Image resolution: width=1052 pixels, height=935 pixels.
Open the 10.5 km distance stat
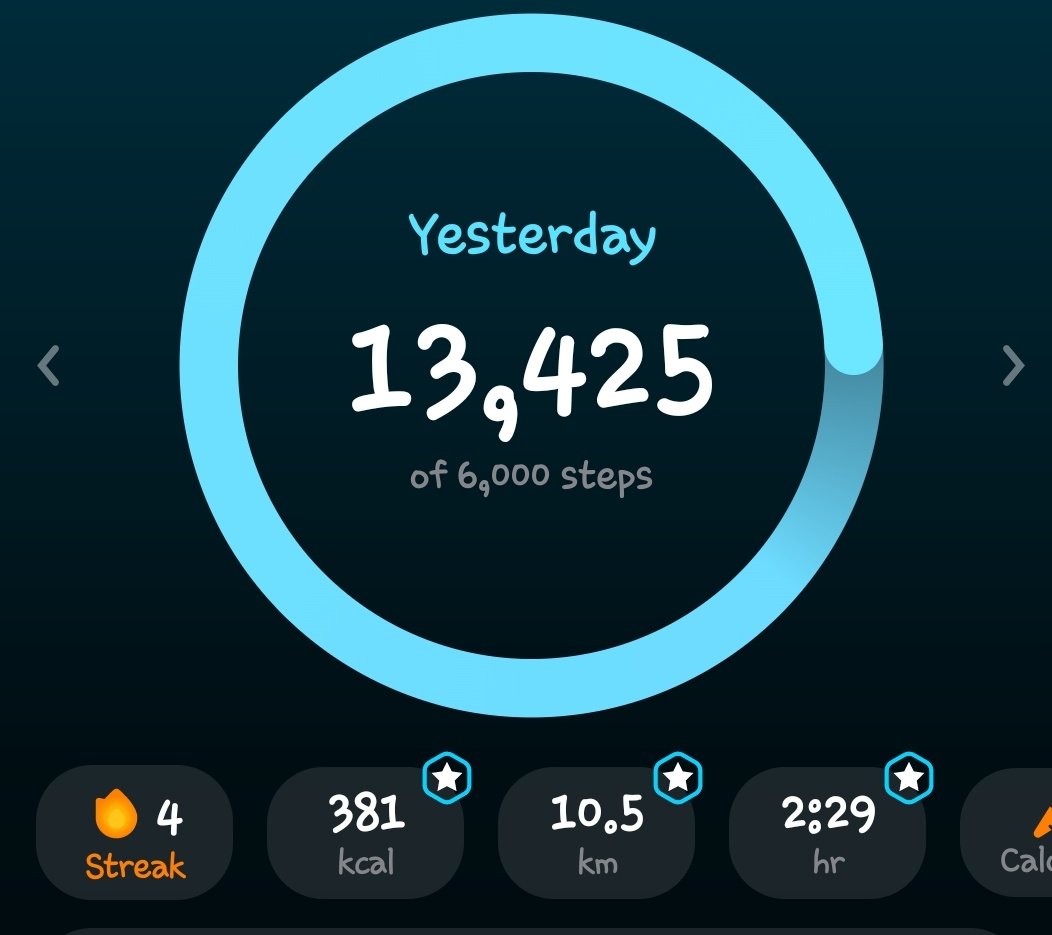[597, 833]
